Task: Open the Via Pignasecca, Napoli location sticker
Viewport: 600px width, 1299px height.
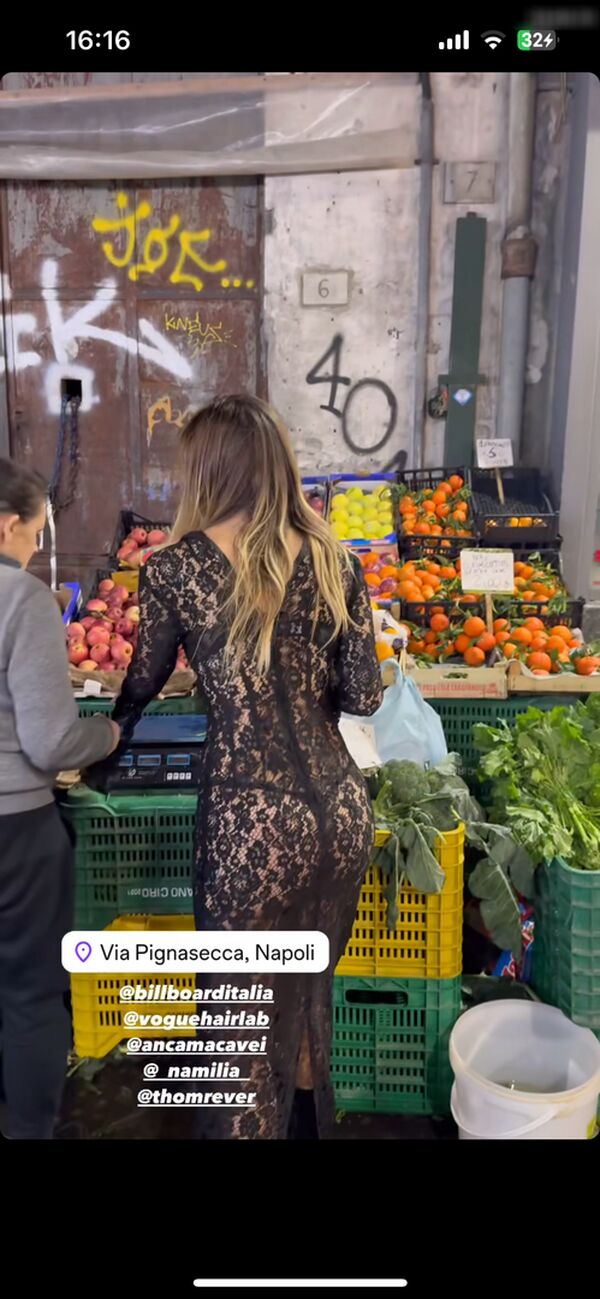Action: pos(195,952)
